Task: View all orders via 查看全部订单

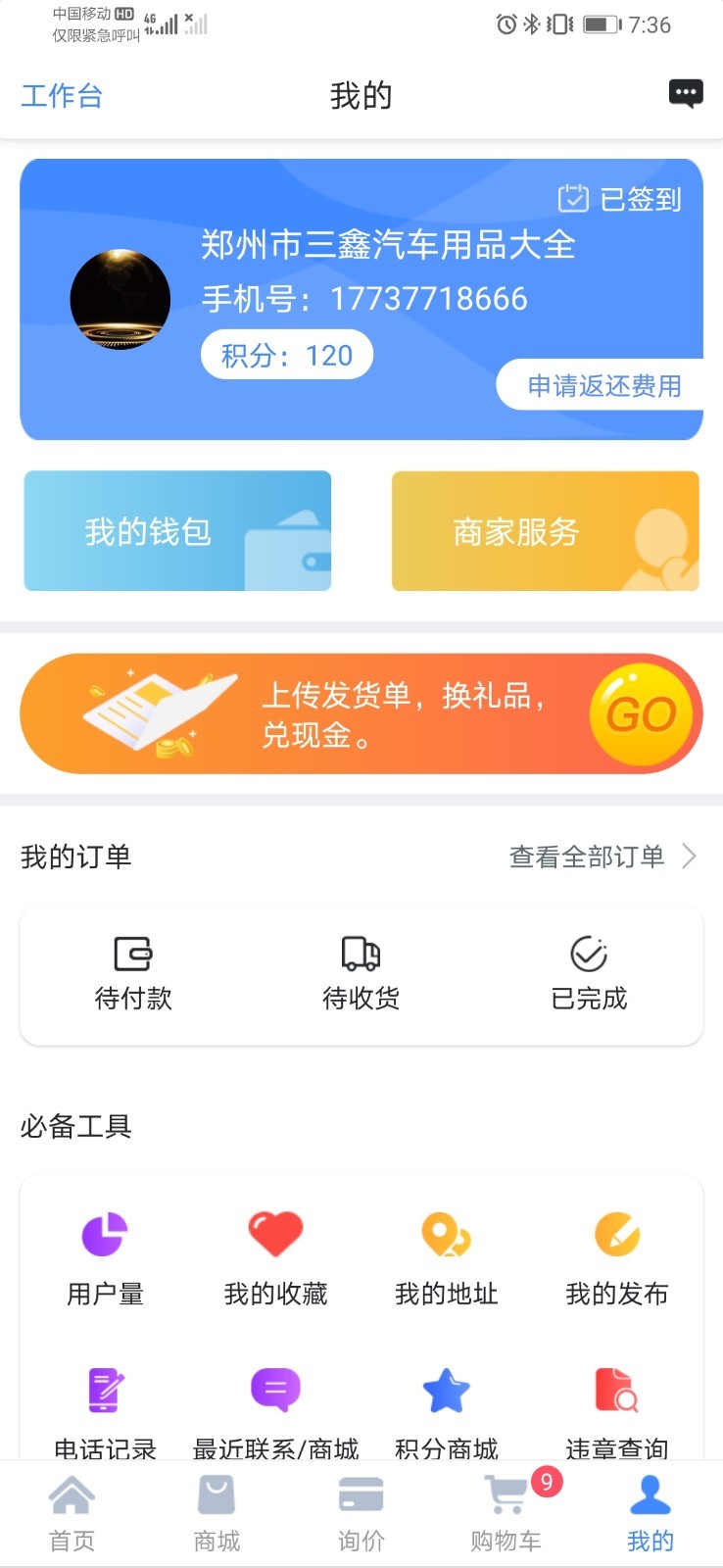Action: coord(602,857)
